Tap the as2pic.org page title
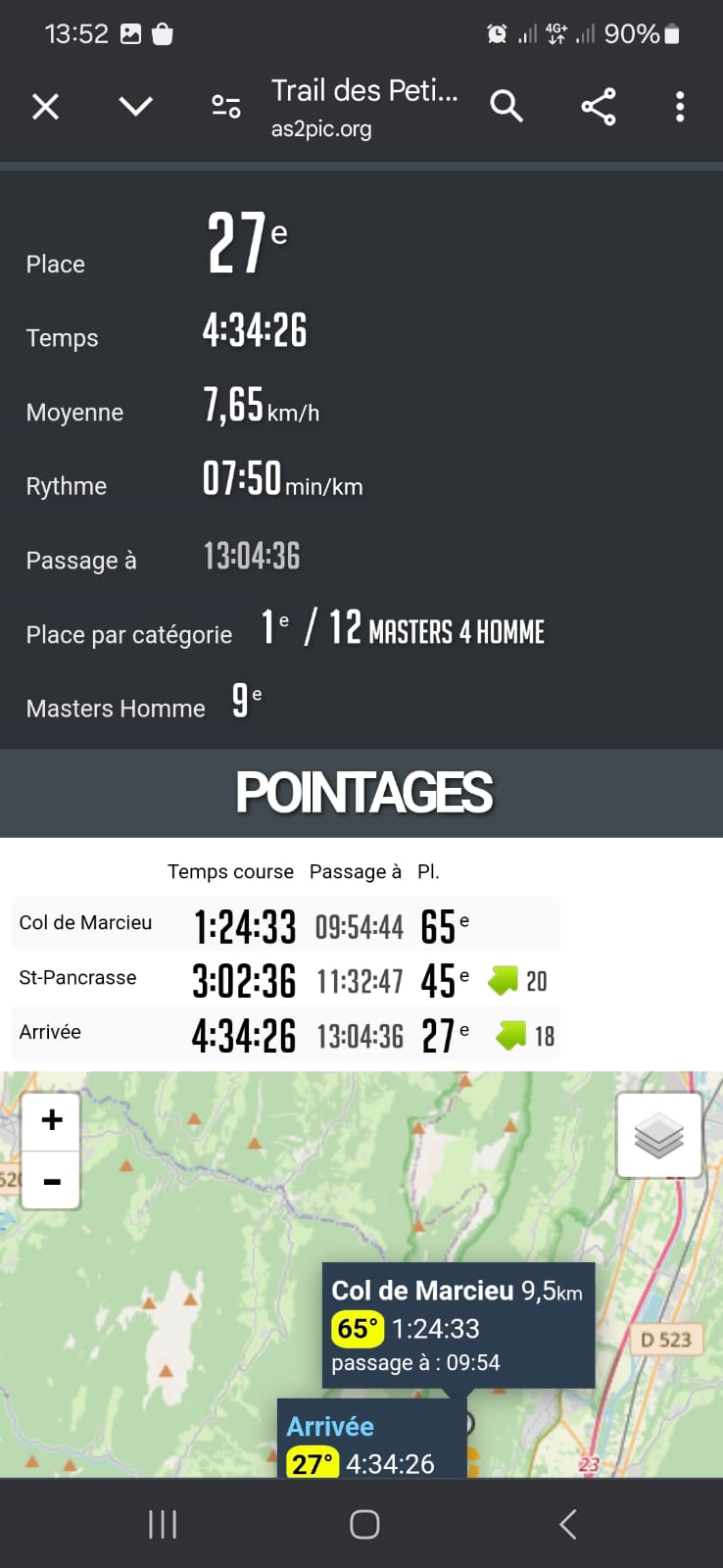The height and width of the screenshot is (1568, 723). click(x=363, y=107)
